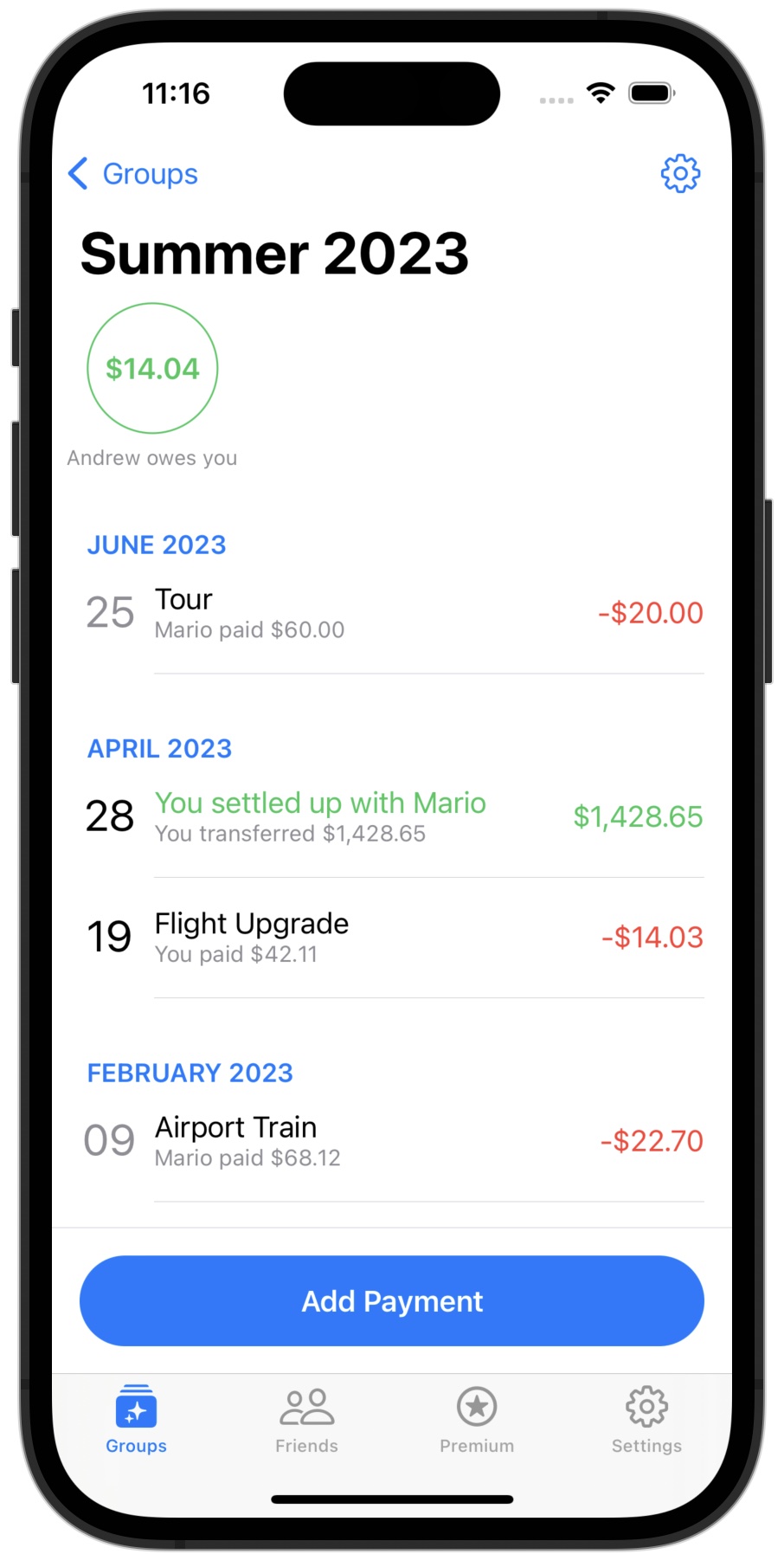784x1554 pixels.
Task: Open the group settings gear icon
Action: point(680,173)
